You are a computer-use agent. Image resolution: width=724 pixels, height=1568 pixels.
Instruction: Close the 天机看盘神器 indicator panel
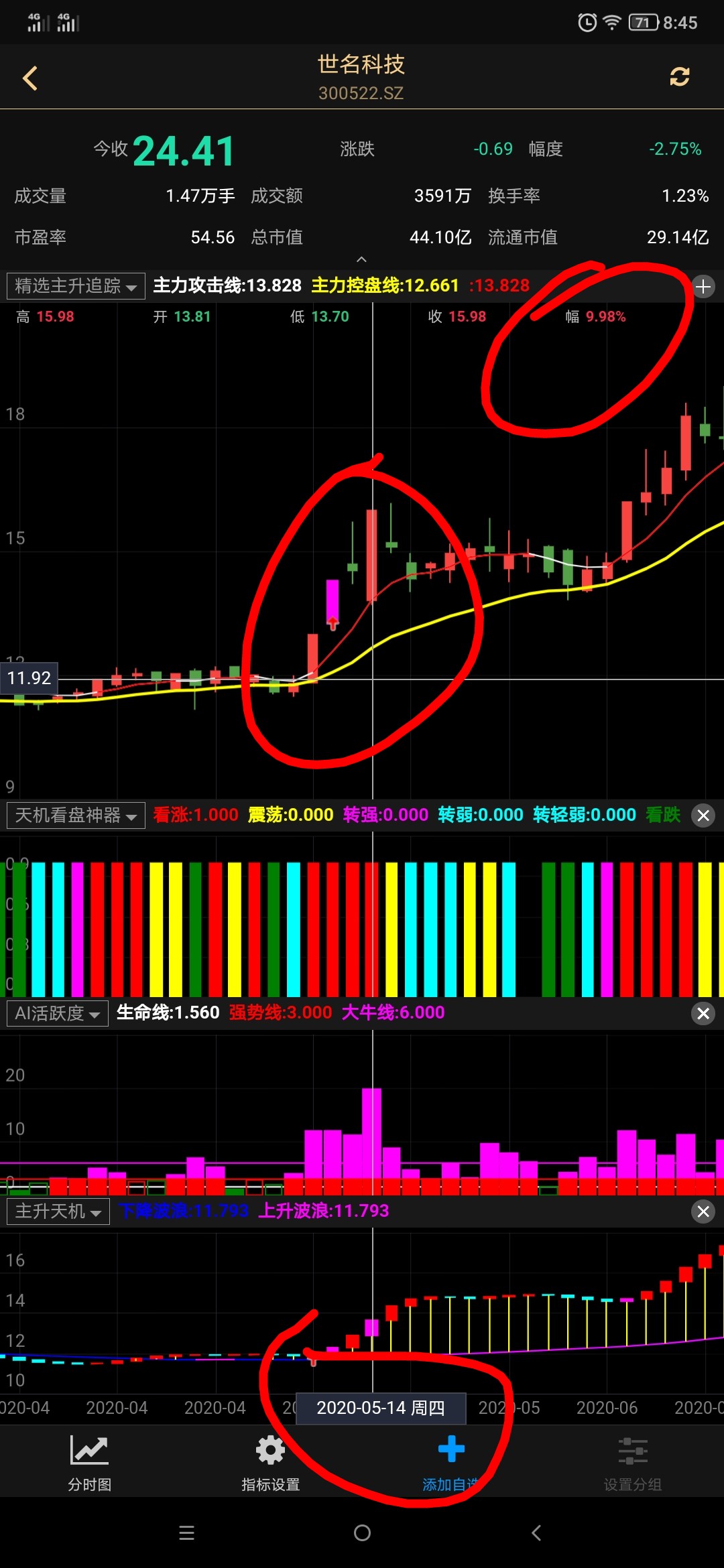coord(703,815)
